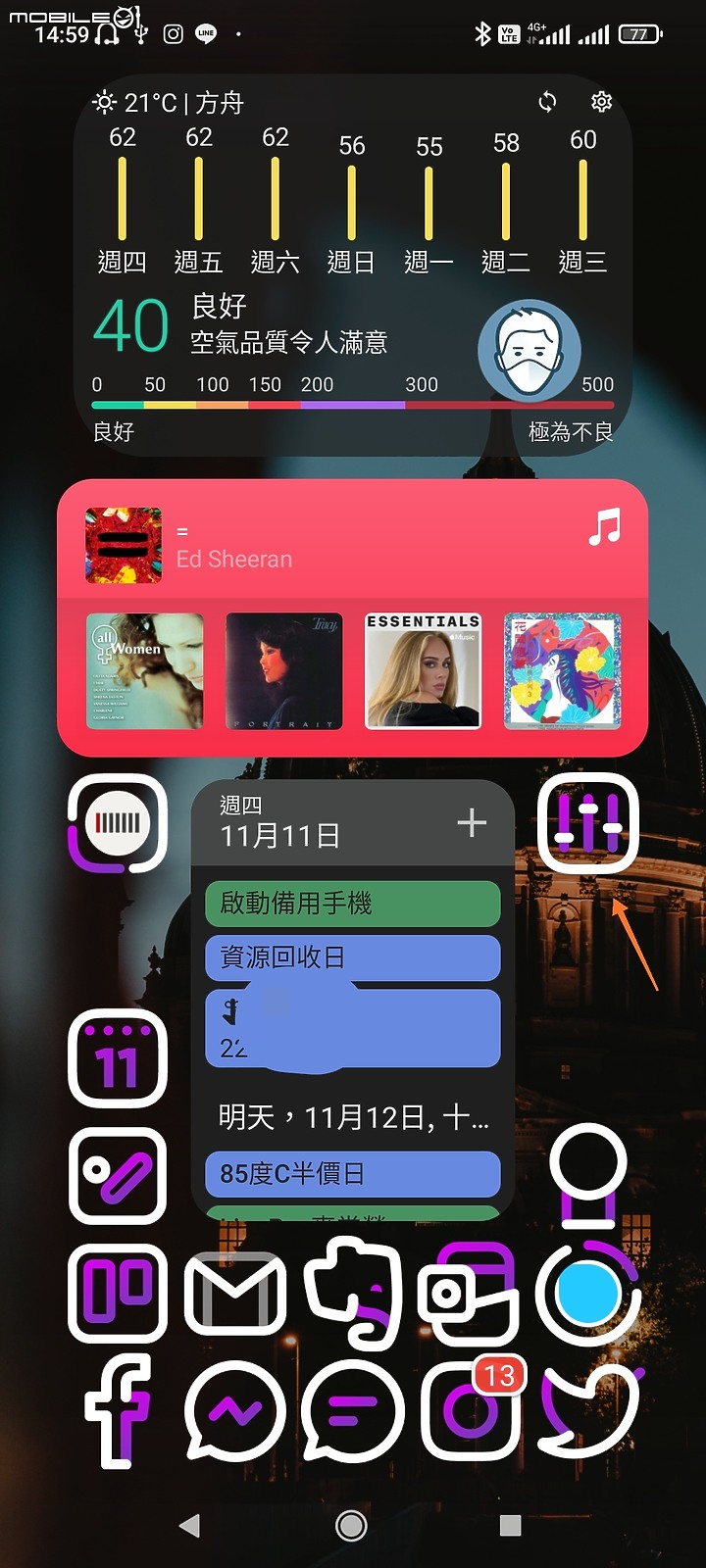Play the Adele Essentials album
The height and width of the screenshot is (1568, 706).
coord(423,671)
